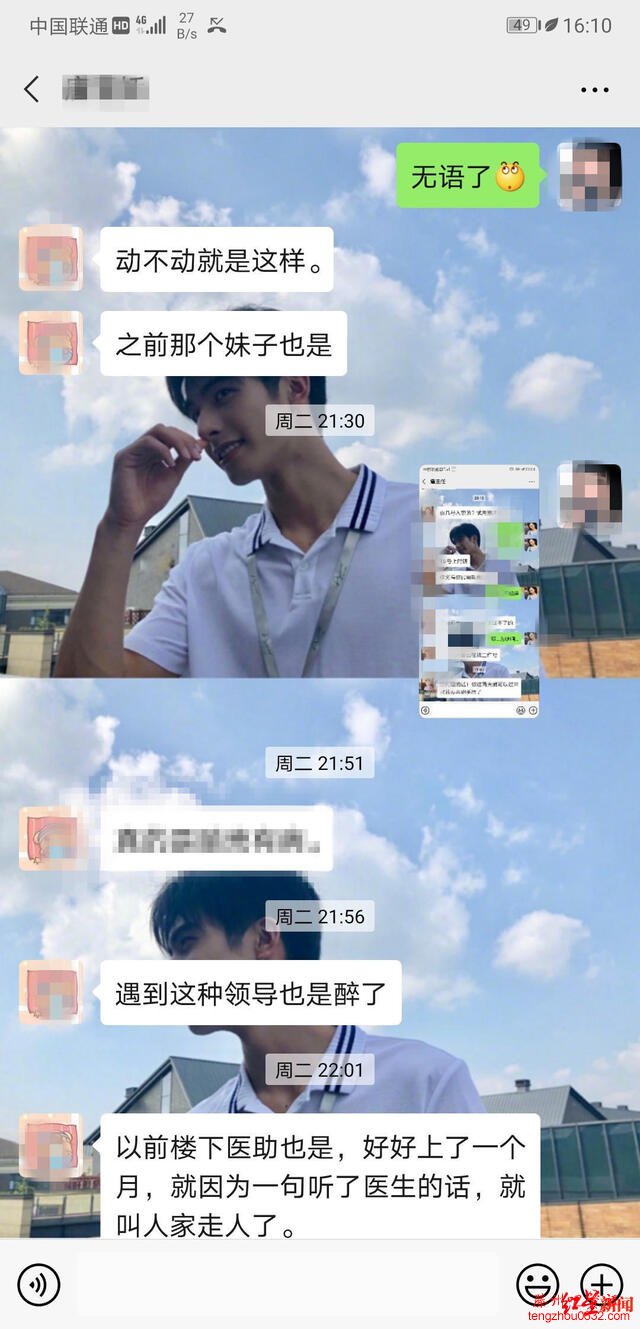Open my avatar next to 无语了
Screen dimensions: 640x1329
click(589, 175)
